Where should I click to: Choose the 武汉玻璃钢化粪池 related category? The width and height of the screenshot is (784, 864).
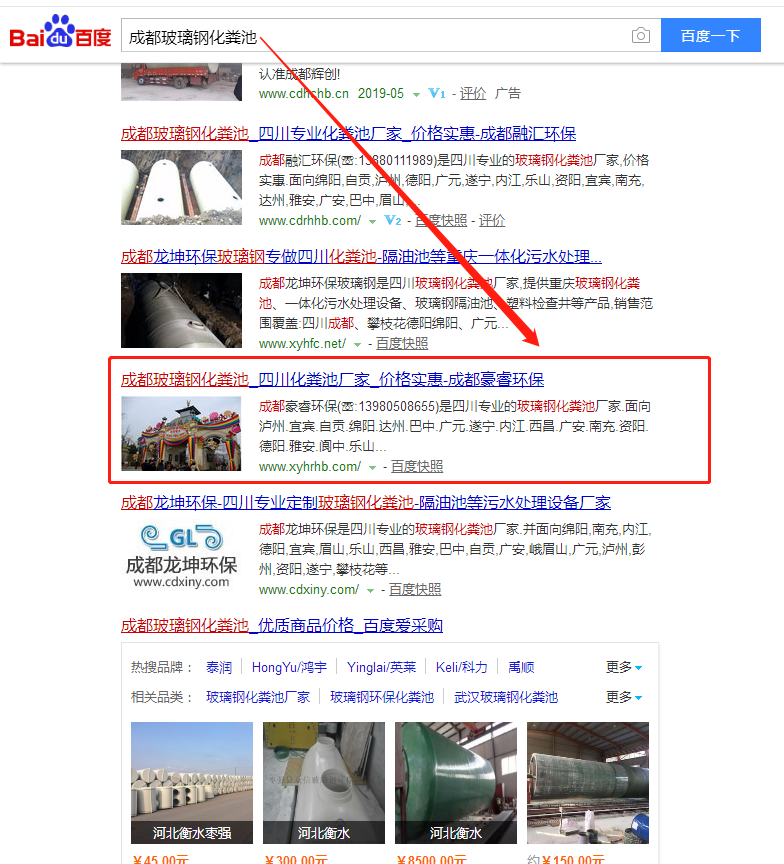[x=506, y=697]
